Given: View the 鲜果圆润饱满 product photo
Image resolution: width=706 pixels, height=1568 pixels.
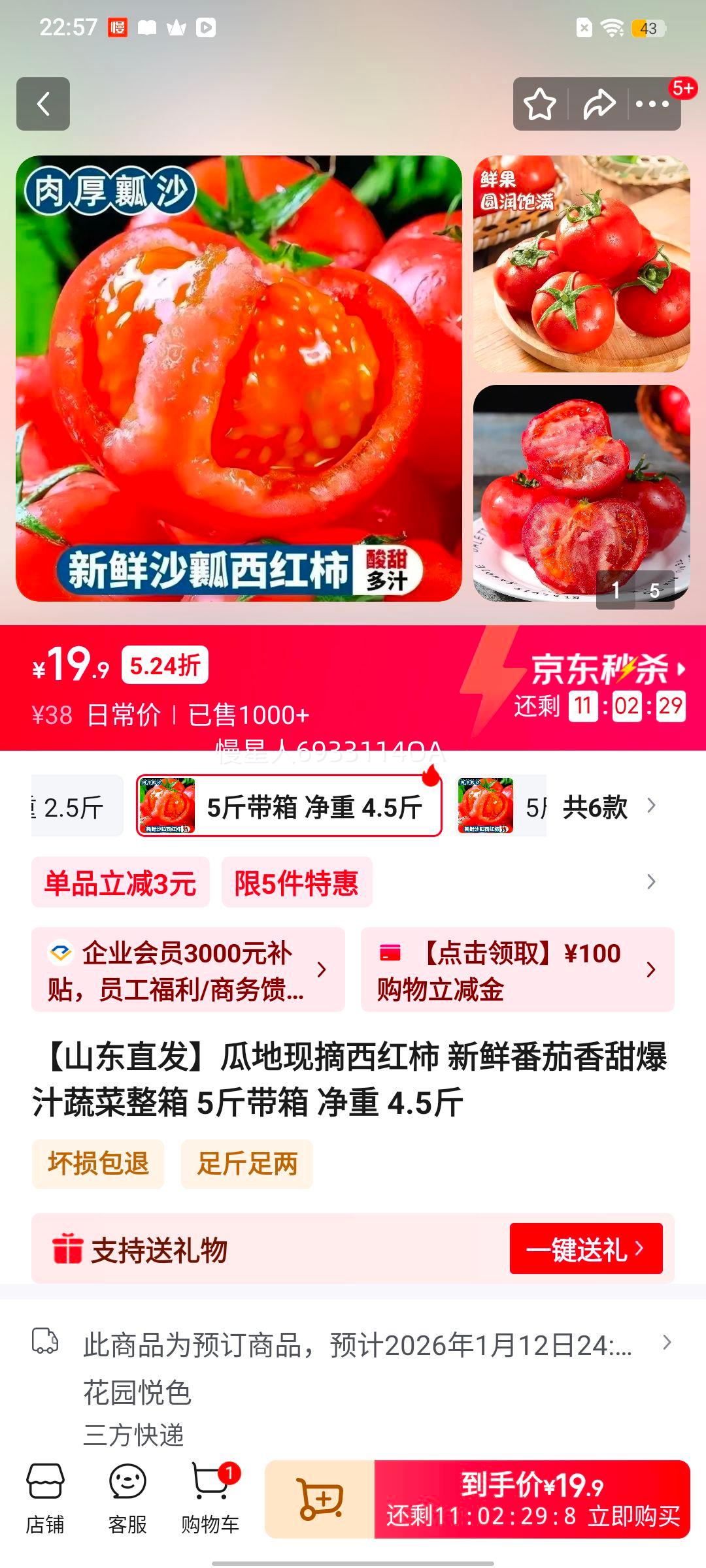Looking at the screenshot, I should click(x=581, y=263).
